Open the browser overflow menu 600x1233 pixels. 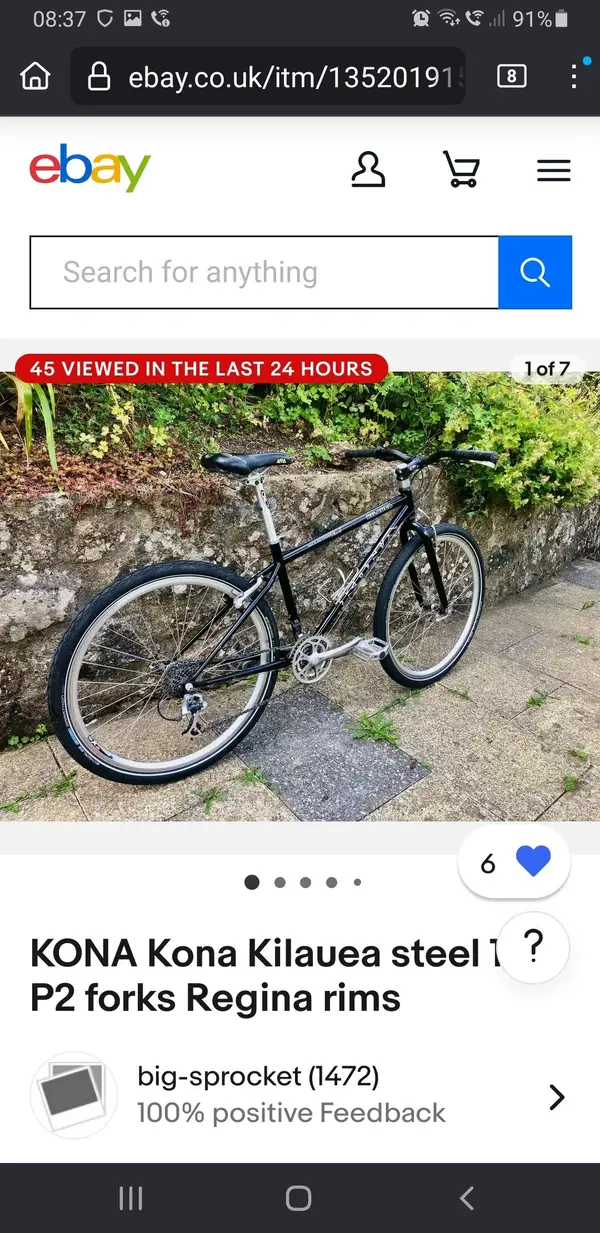[x=574, y=76]
